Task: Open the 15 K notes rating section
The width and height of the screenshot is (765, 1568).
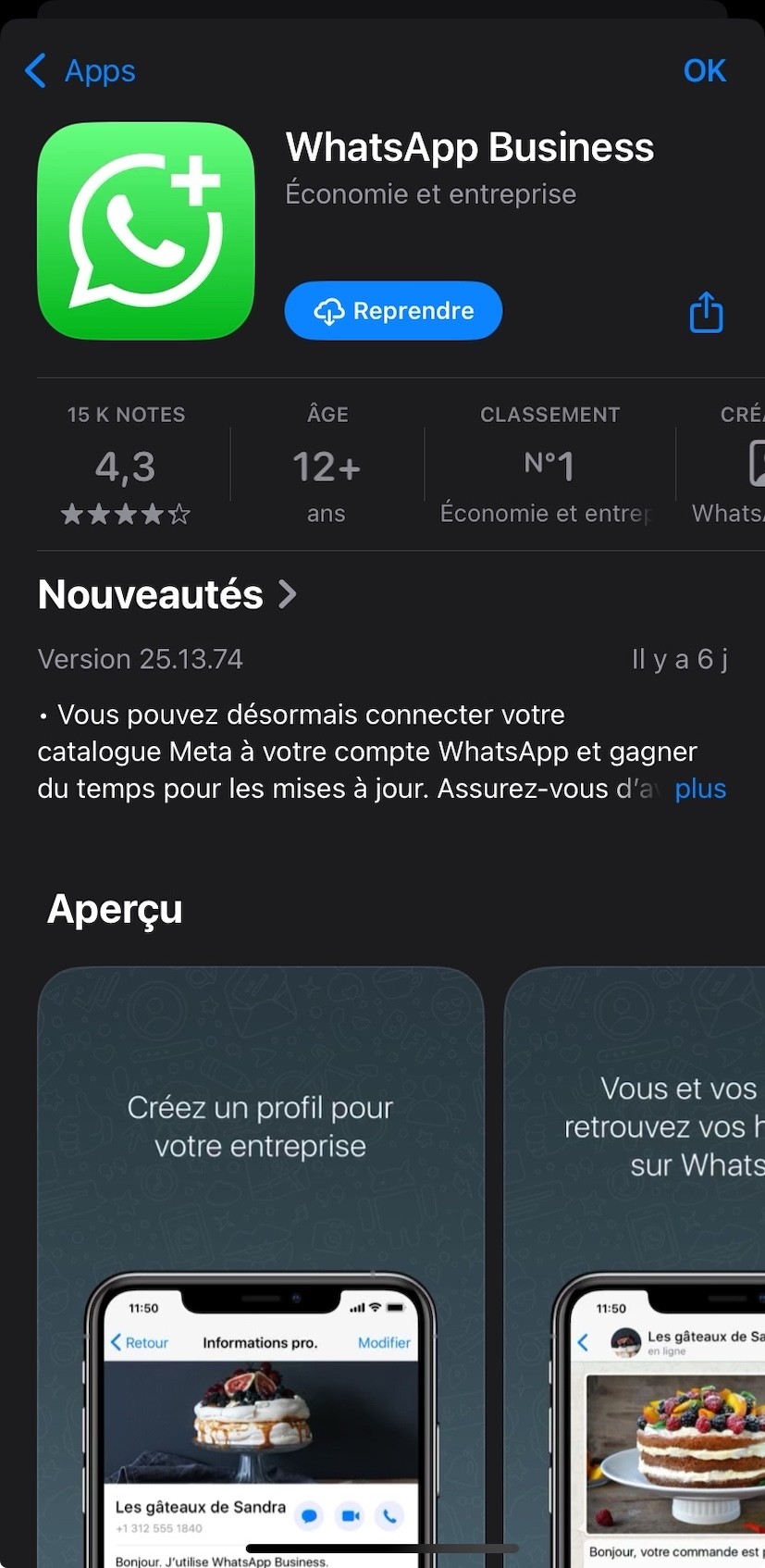Action: [126, 466]
